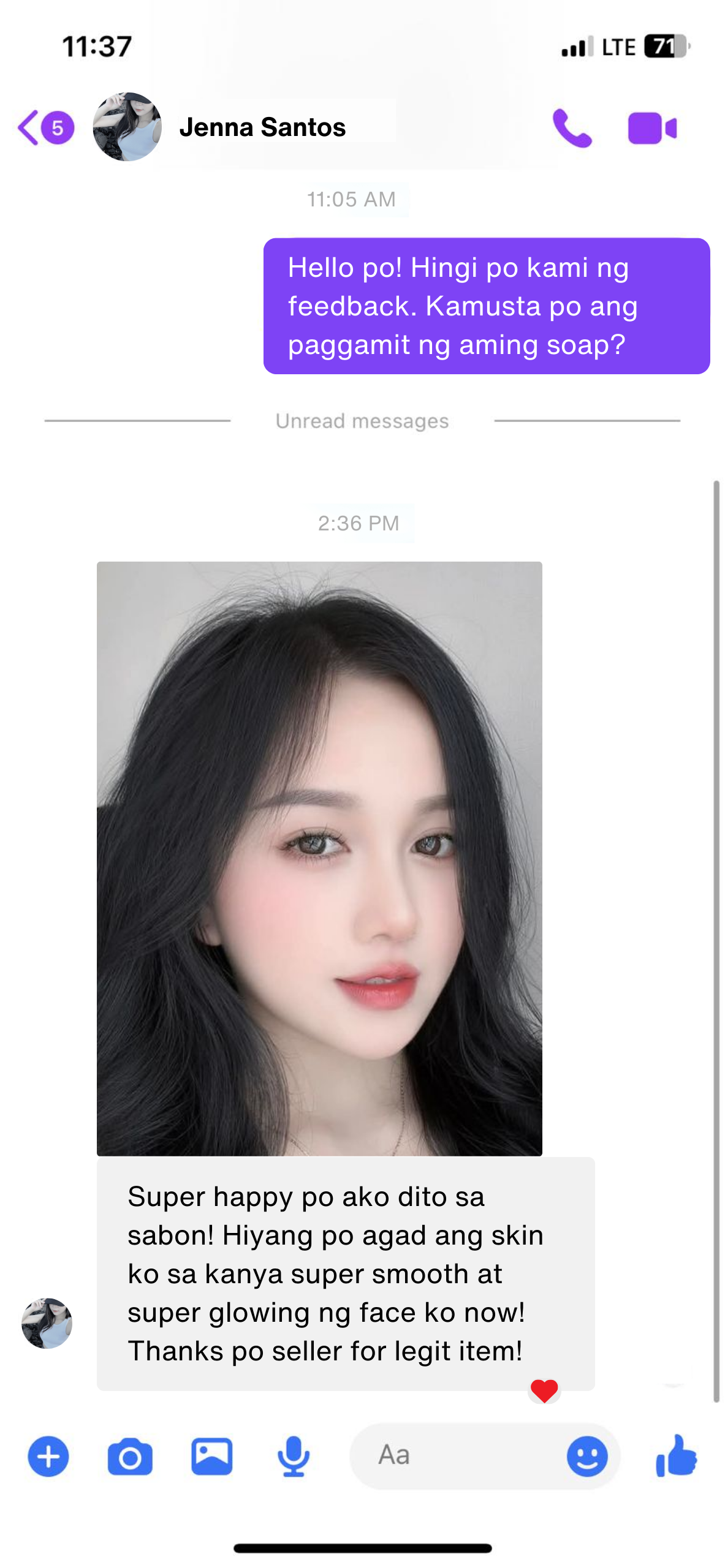The image size is (725, 1568).
Task: Open Jenna Santos's profile picture in header
Action: tap(127, 127)
